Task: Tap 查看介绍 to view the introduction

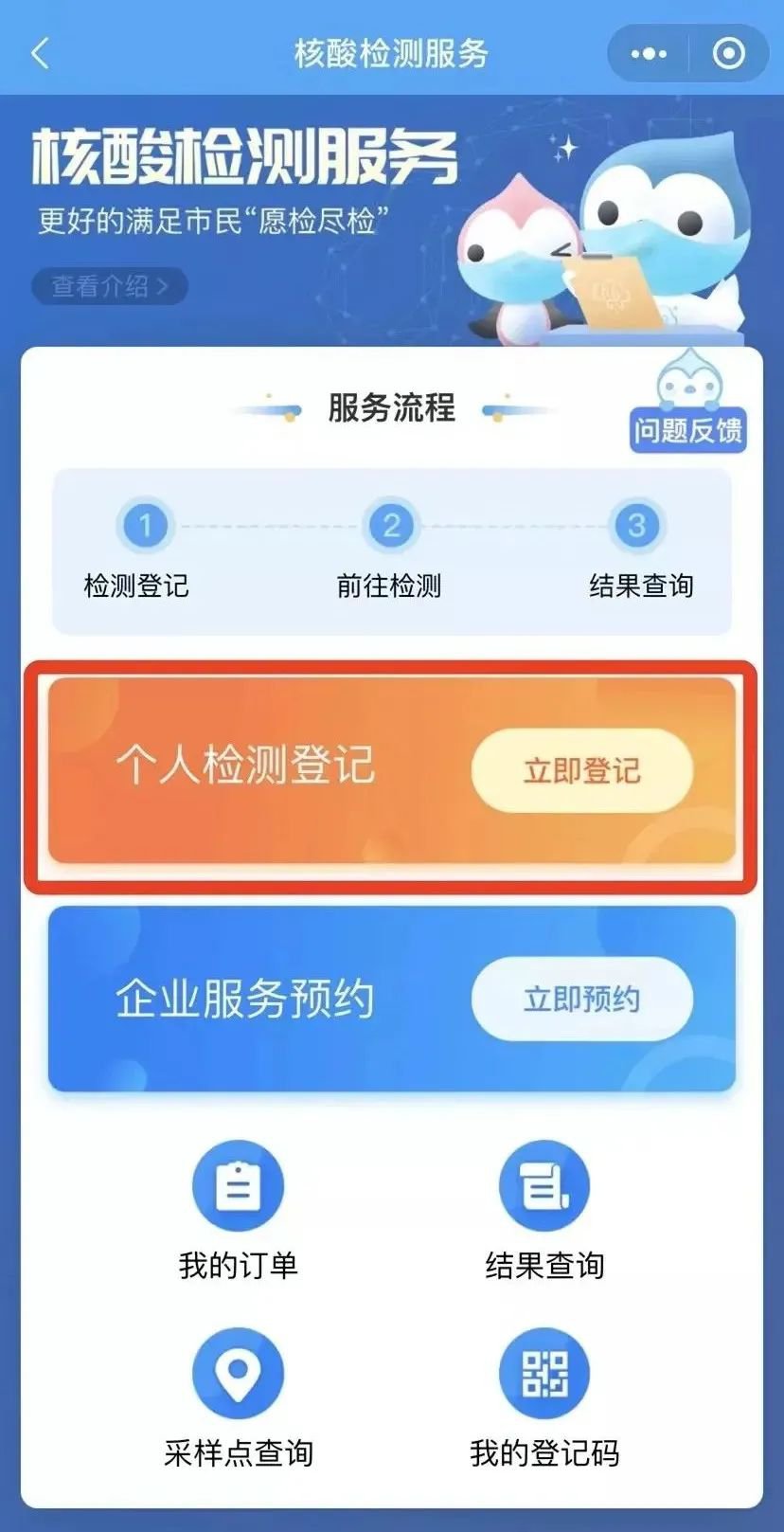Action: pyautogui.click(x=110, y=285)
